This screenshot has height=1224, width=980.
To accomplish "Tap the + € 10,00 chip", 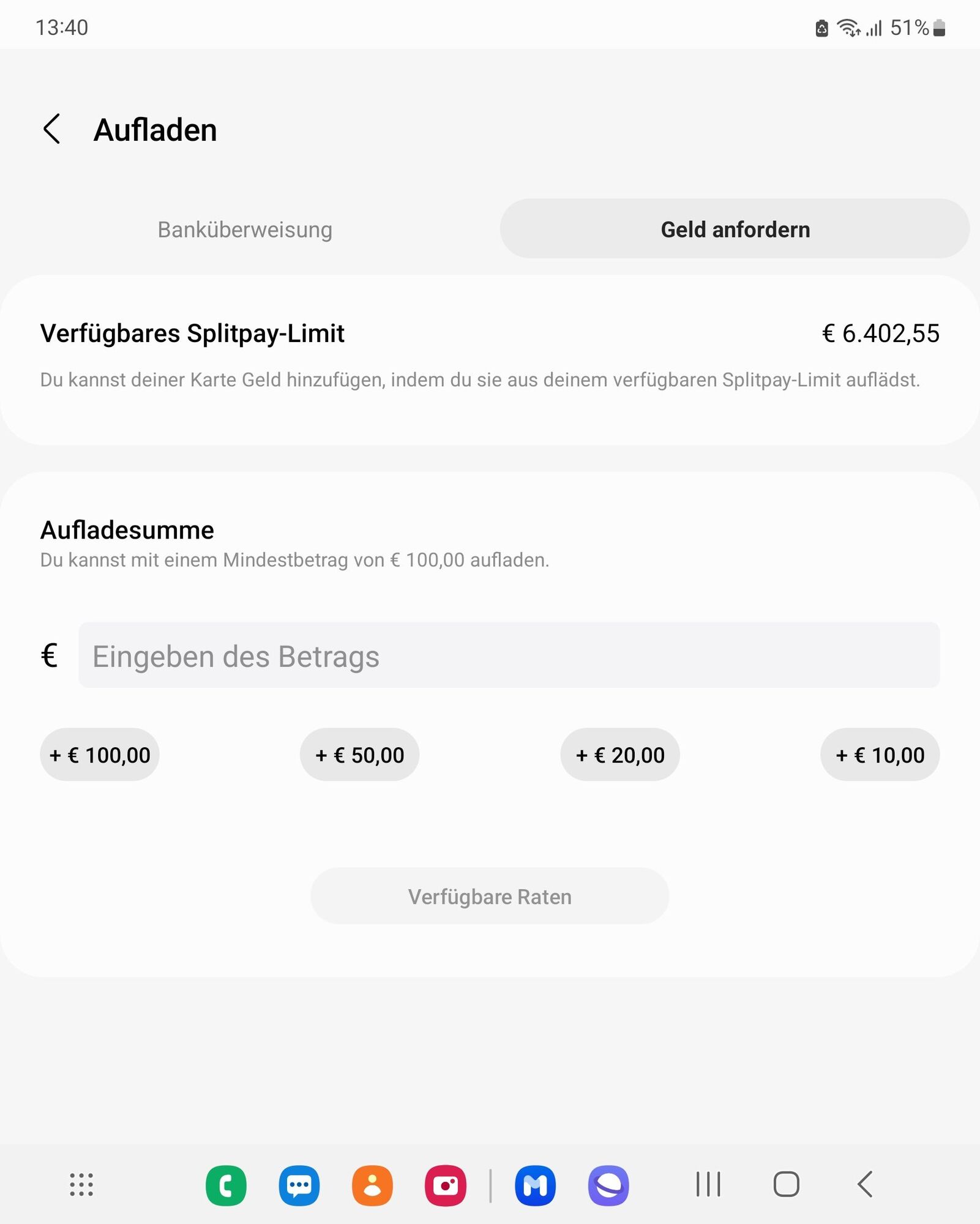I will [x=880, y=755].
